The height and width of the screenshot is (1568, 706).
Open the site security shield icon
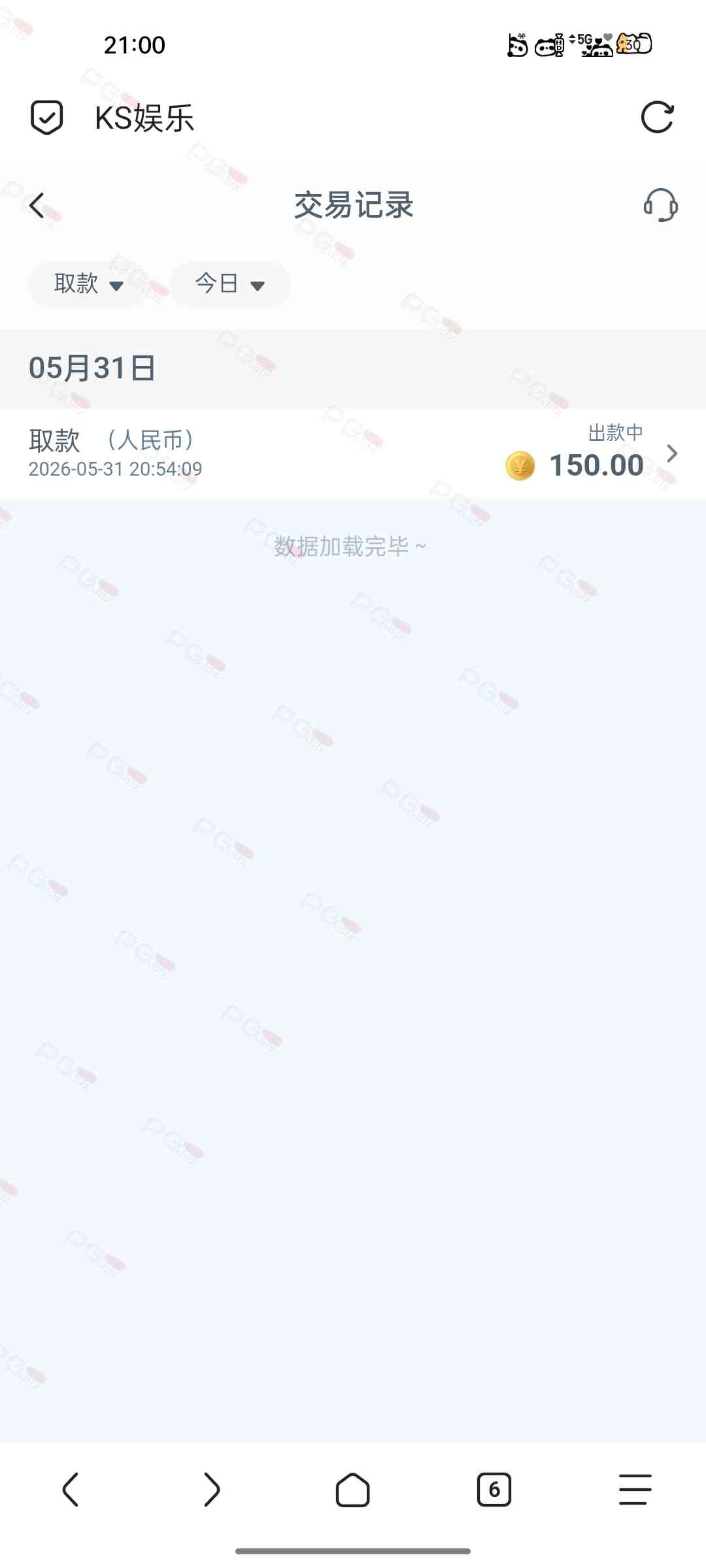point(47,118)
